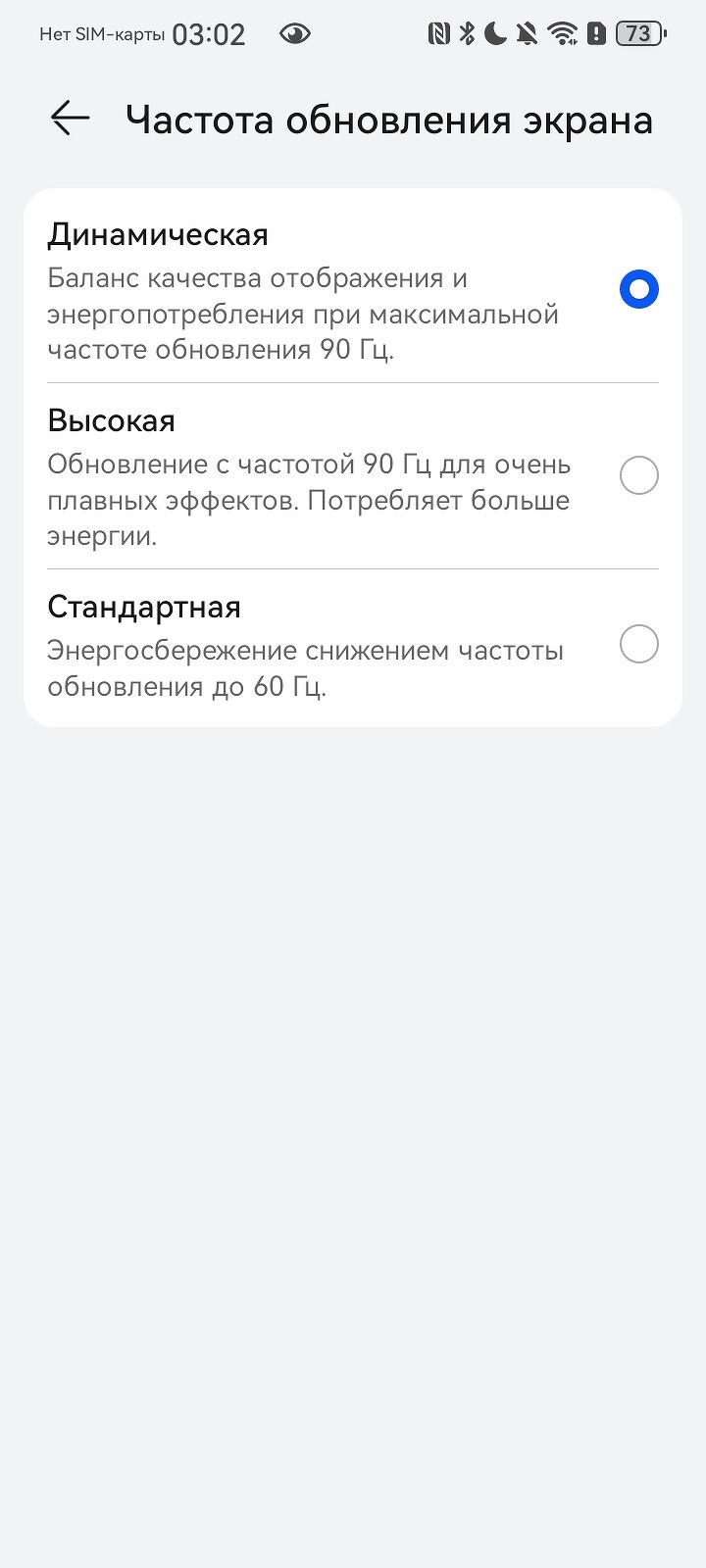Go back from screen refresh rate settings

click(x=70, y=119)
